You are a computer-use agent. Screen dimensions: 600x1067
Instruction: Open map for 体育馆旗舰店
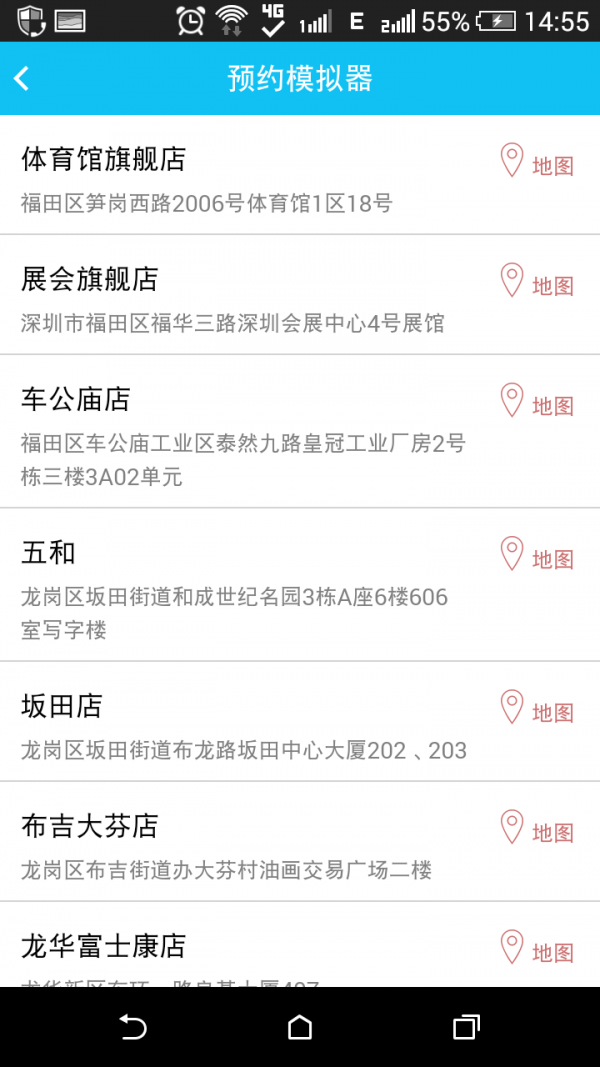538,163
